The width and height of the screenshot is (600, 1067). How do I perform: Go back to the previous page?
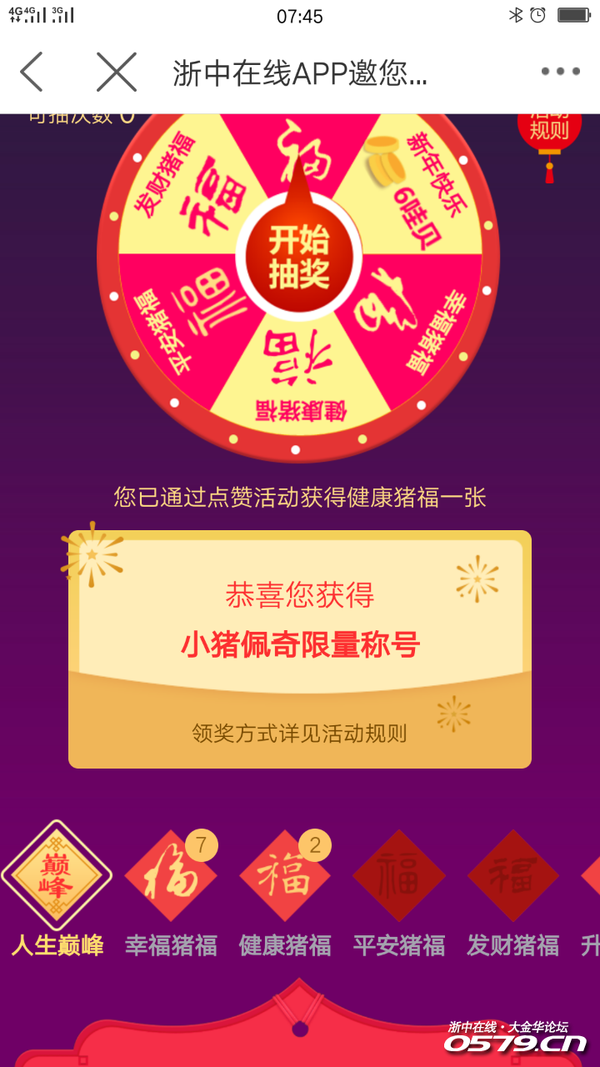pyautogui.click(x=32, y=72)
